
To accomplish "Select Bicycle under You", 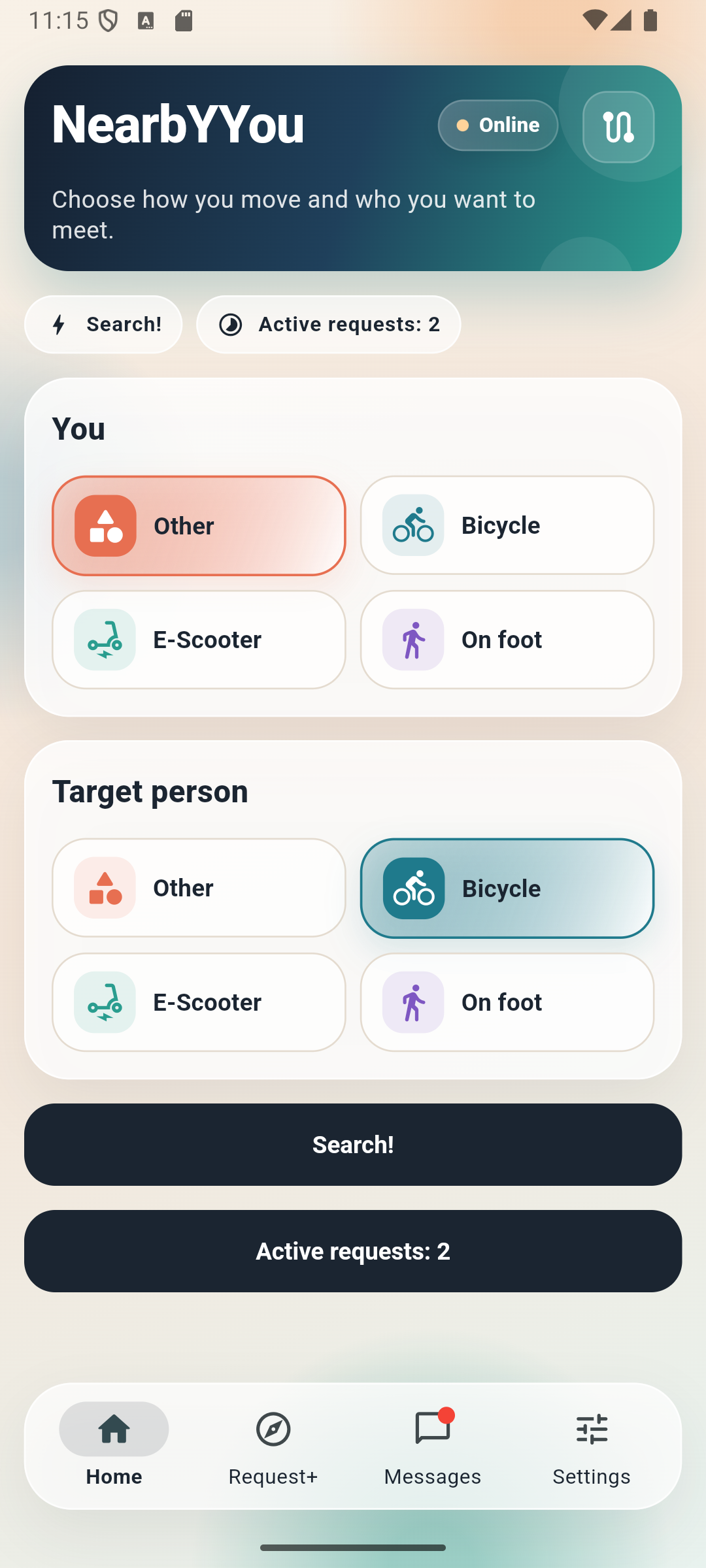I will (x=507, y=525).
